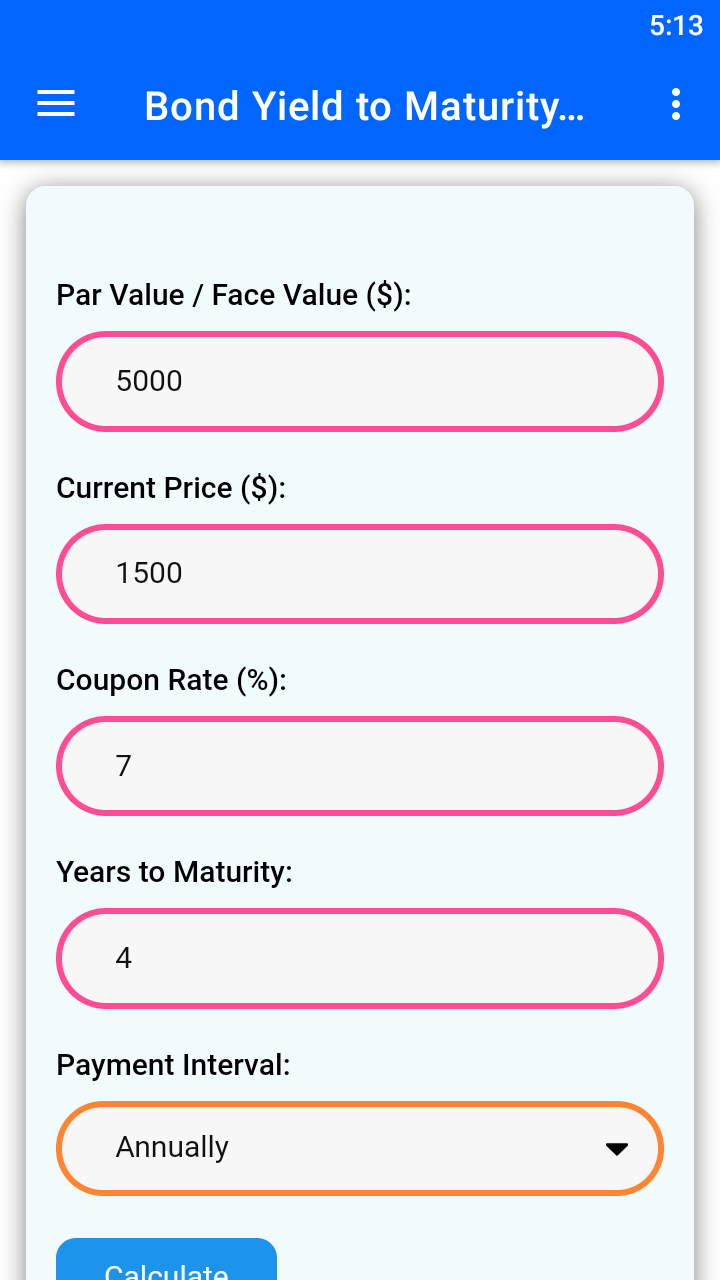Tap the dropdown arrow showing Annually
Viewport: 720px width, 1280px height.
tap(616, 1150)
